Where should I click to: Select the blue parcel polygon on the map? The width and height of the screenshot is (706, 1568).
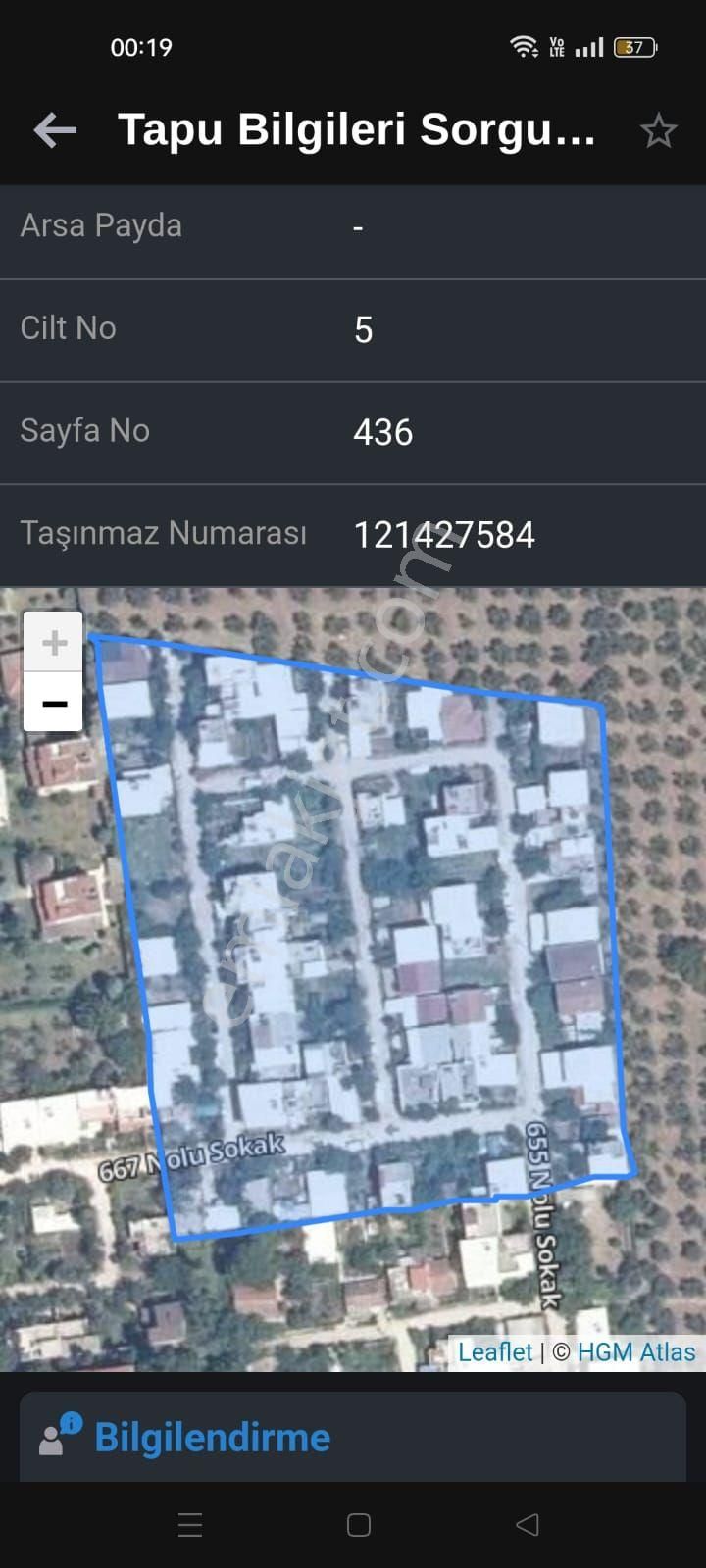tap(363, 931)
